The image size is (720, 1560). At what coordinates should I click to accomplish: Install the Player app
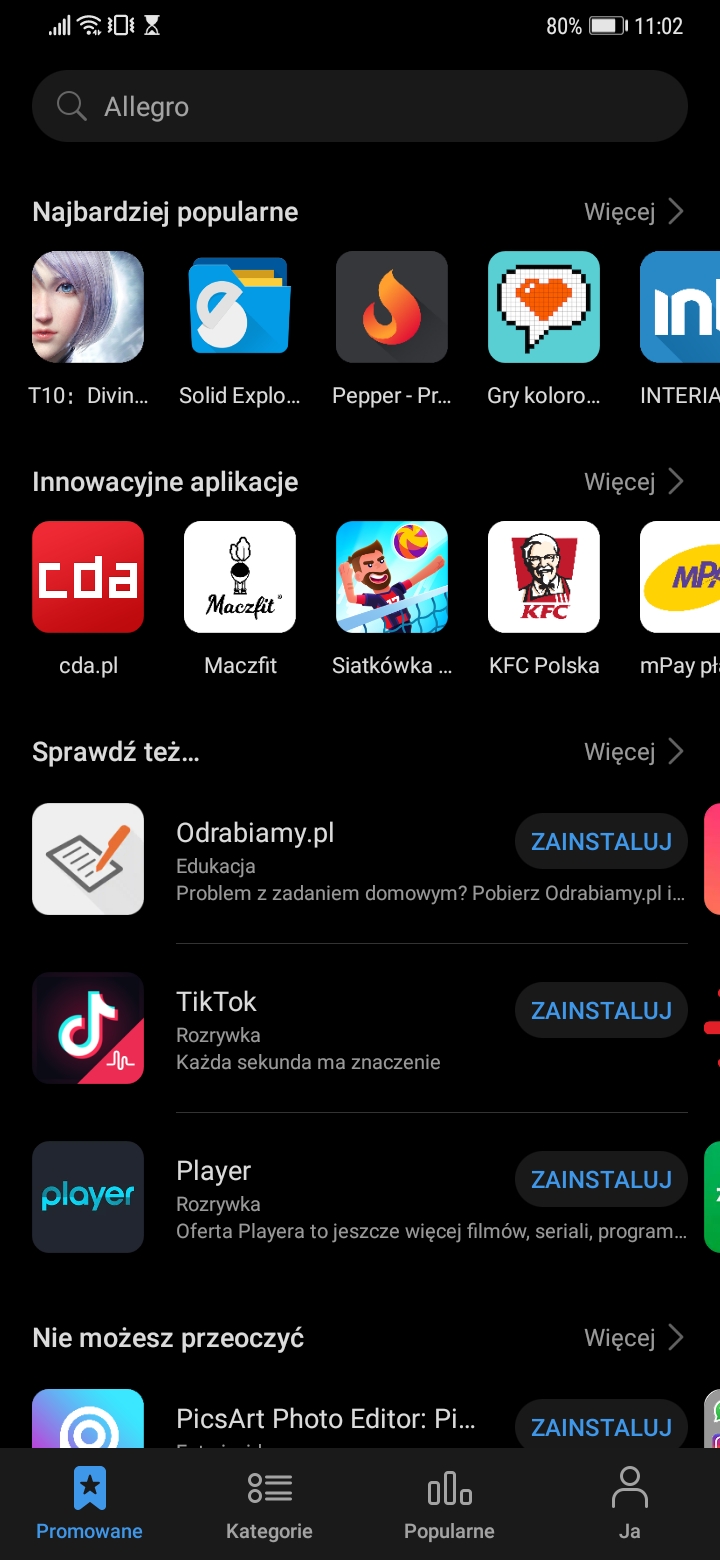[601, 1180]
